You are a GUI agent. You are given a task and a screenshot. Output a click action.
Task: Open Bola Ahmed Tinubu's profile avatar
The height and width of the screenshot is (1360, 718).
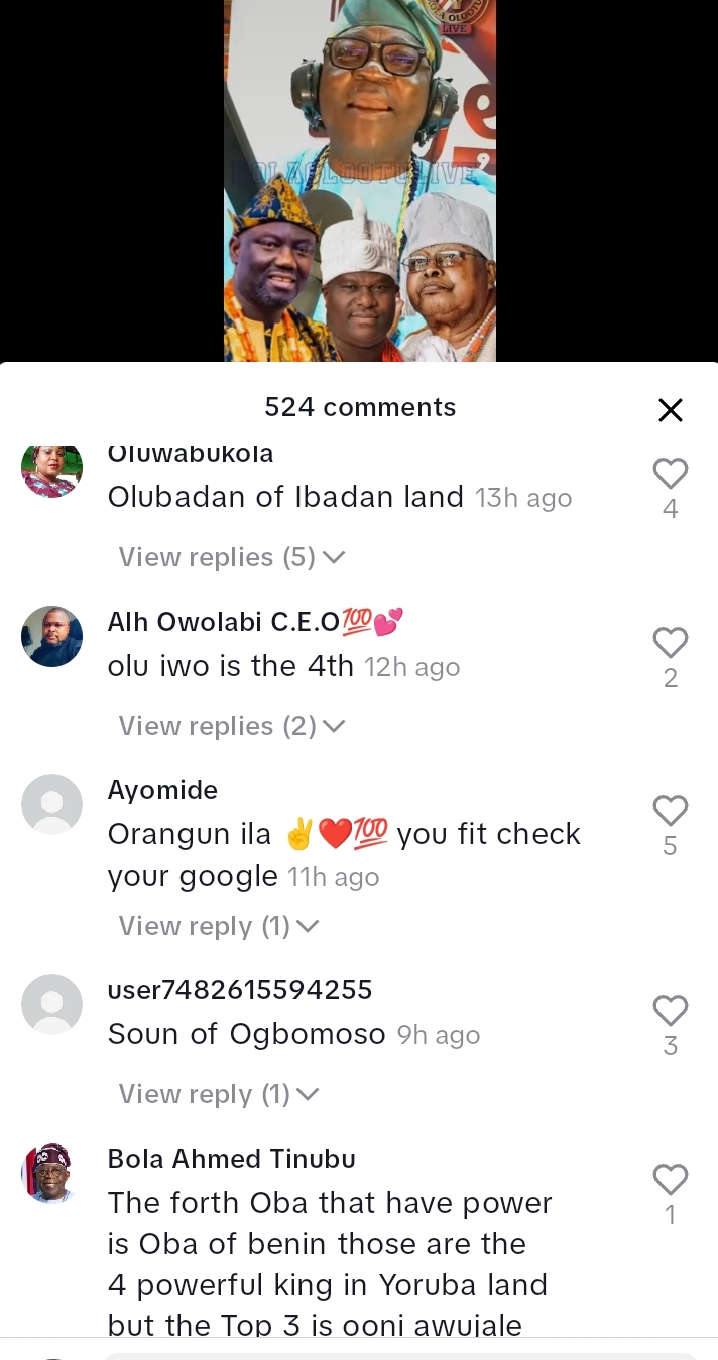click(52, 1173)
